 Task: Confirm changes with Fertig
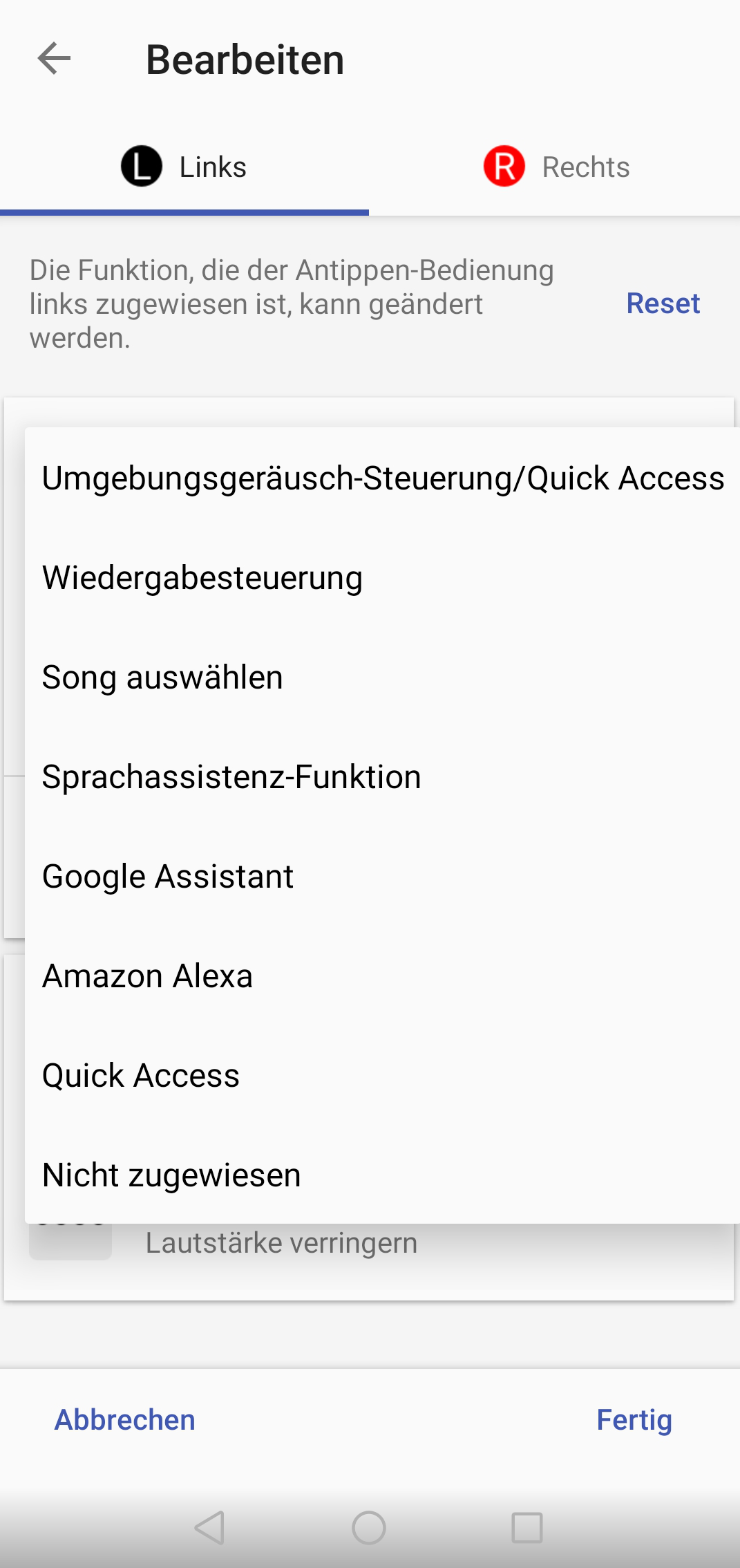pos(634,1420)
